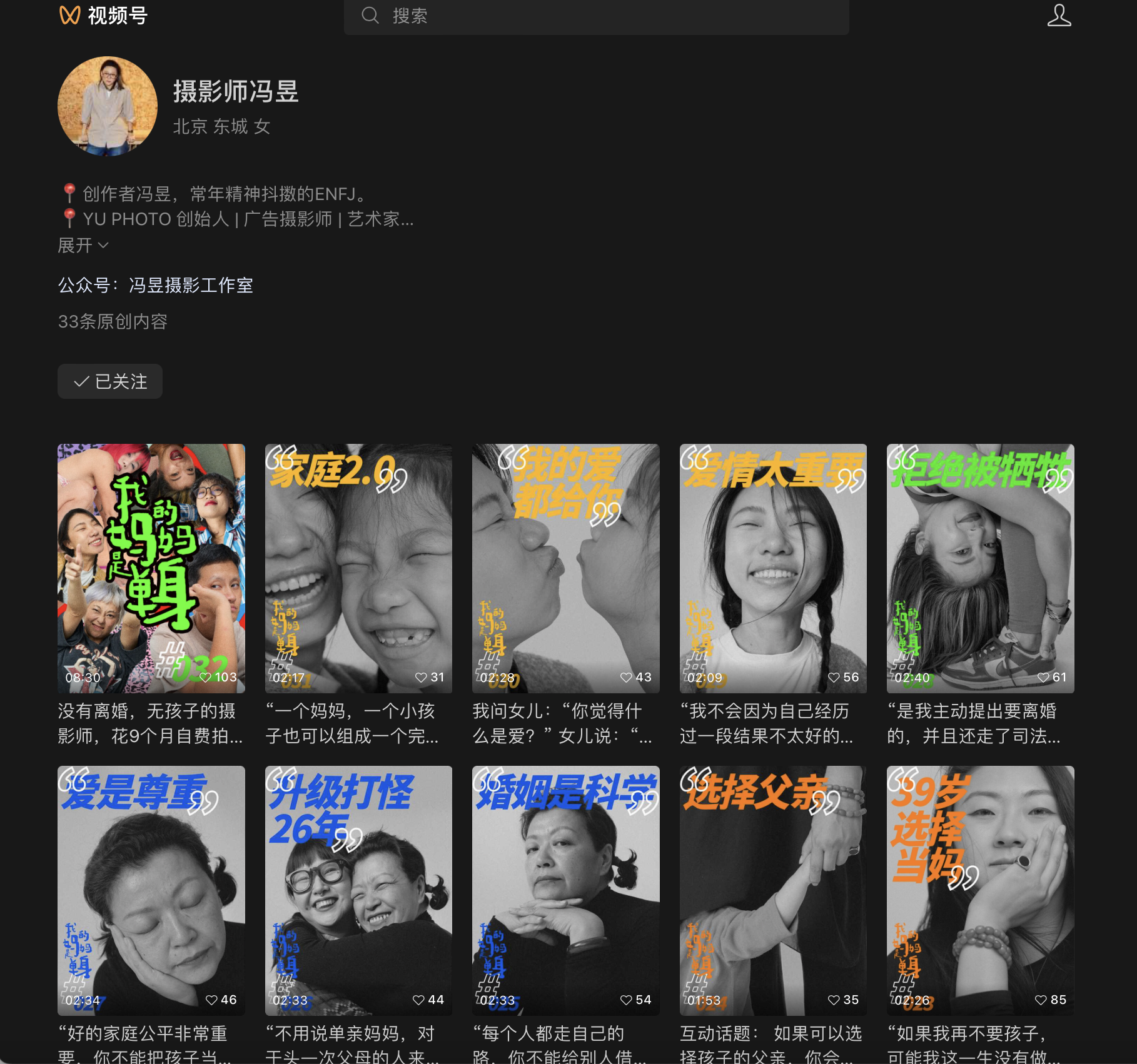The width and height of the screenshot is (1137, 1064).
Task: Open the 冯昱摄影工作室 official account link
Action: pyautogui.click(x=190, y=286)
